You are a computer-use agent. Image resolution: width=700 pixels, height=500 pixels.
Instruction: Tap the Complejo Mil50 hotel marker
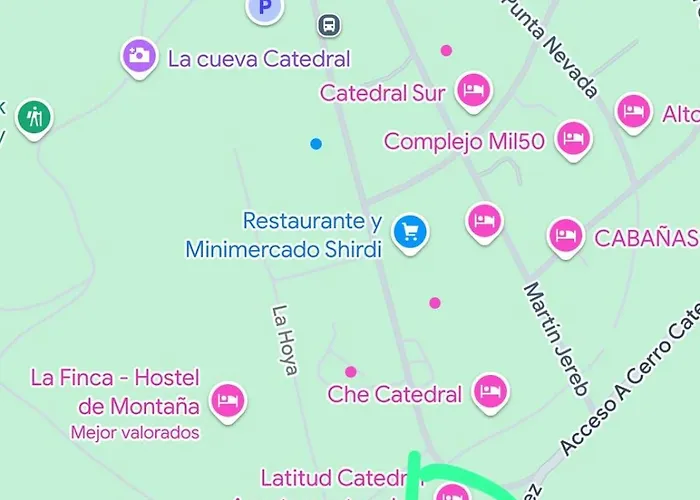[572, 139]
